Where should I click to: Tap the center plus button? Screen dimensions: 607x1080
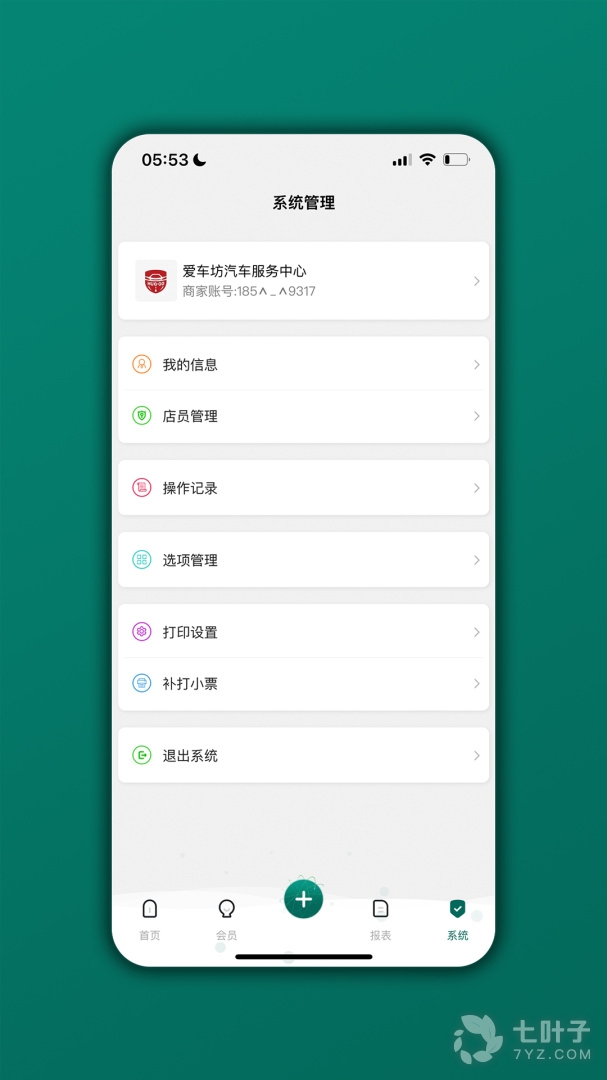coord(304,899)
